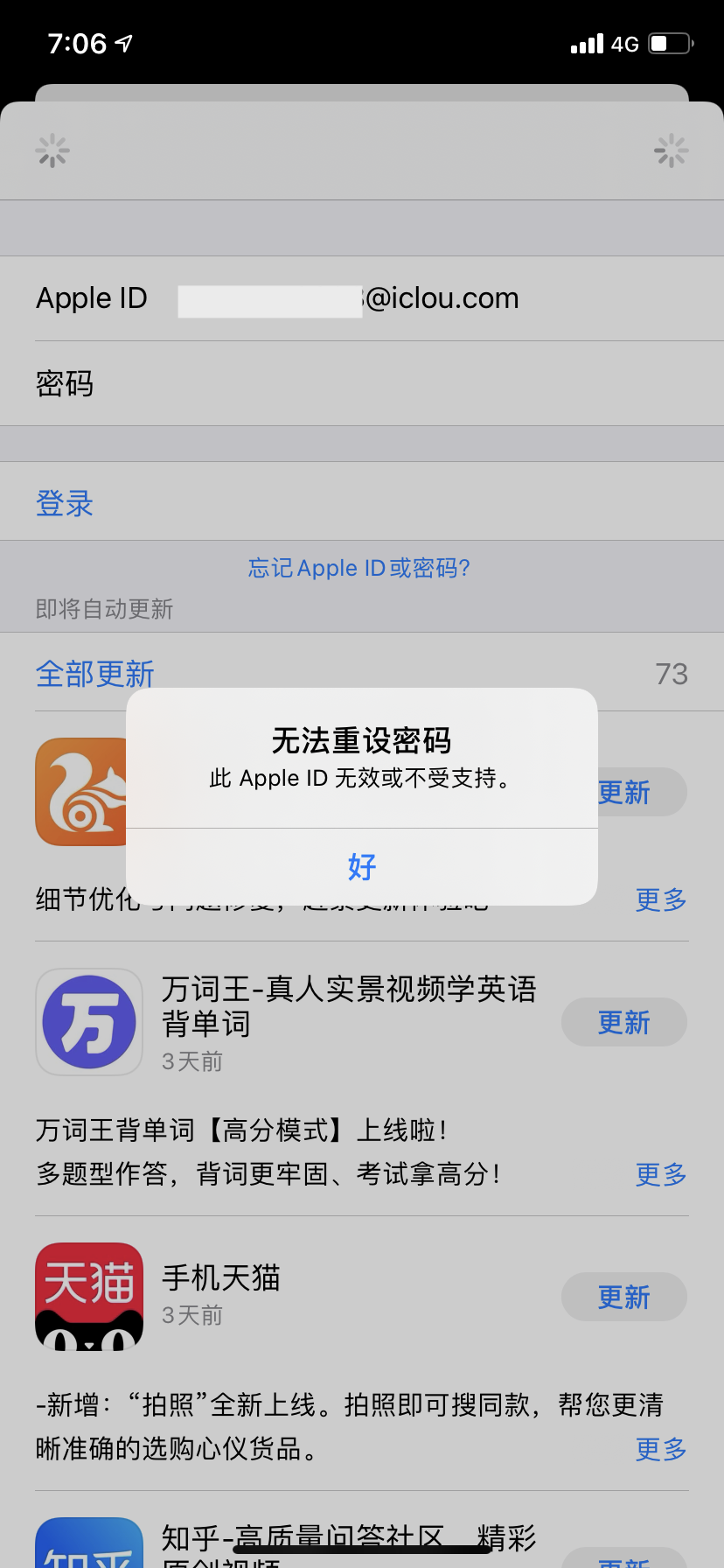Expand 更多 for 手机天猫 release notes
Image resolution: width=724 pixels, height=1568 pixels.
(x=660, y=1449)
